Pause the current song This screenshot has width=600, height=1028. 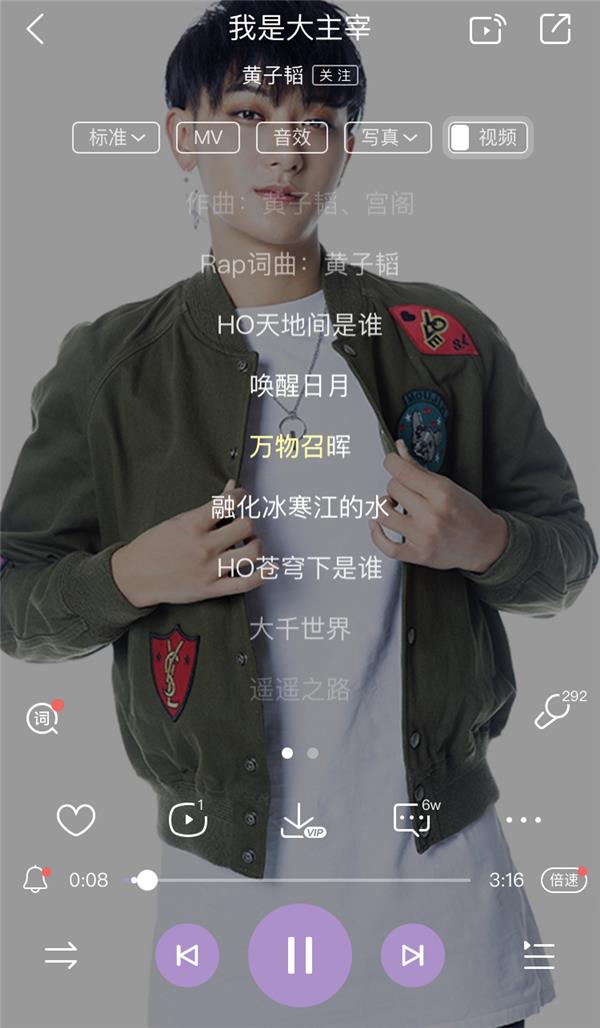pos(300,955)
